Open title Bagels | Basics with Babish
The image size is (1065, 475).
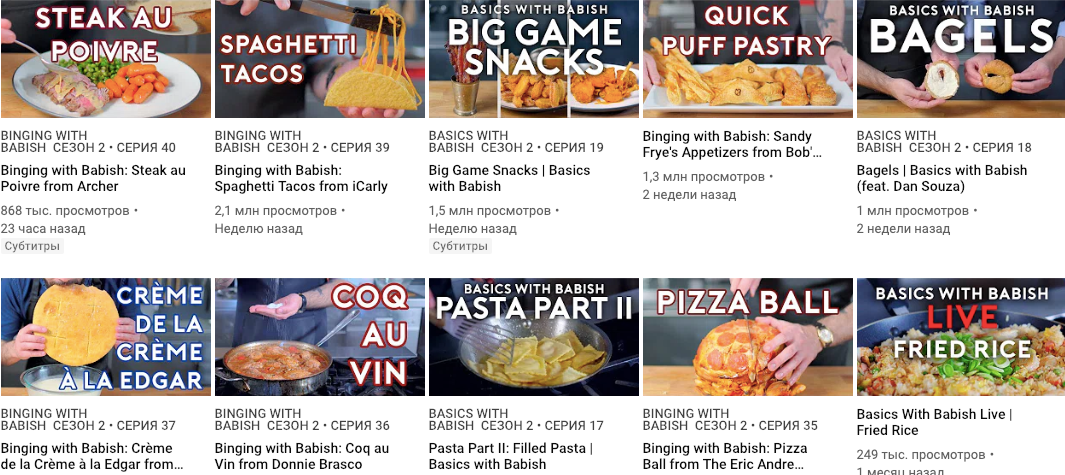pyautogui.click(x=941, y=178)
